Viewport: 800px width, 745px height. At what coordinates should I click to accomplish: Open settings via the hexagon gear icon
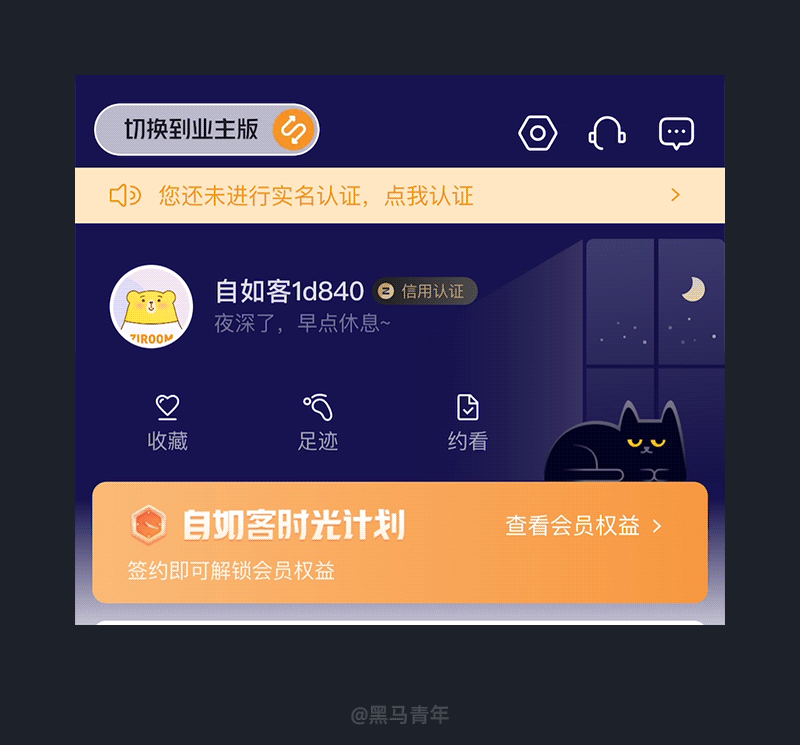pyautogui.click(x=538, y=132)
